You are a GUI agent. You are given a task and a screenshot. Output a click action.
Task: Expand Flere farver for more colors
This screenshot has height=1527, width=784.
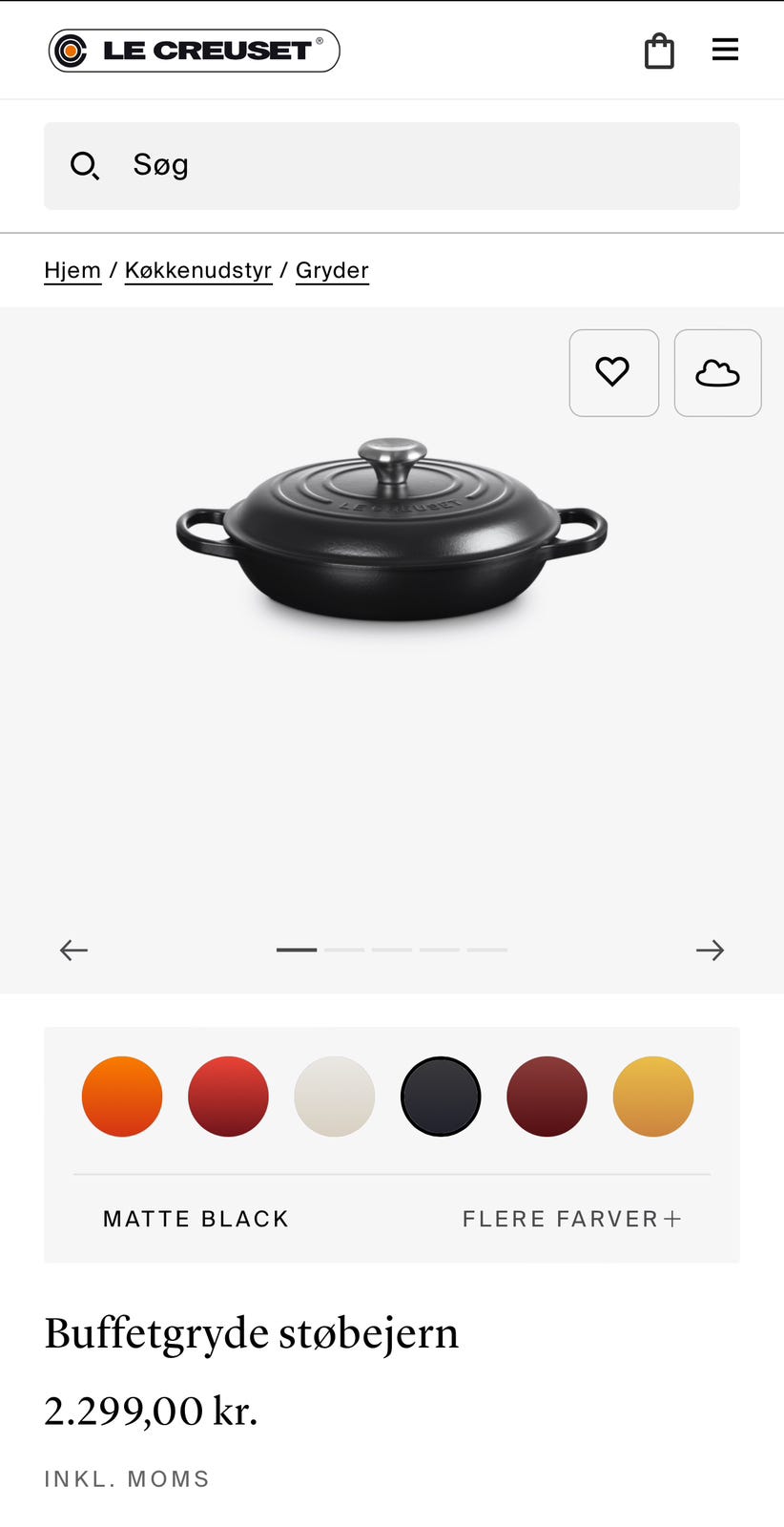(572, 1219)
